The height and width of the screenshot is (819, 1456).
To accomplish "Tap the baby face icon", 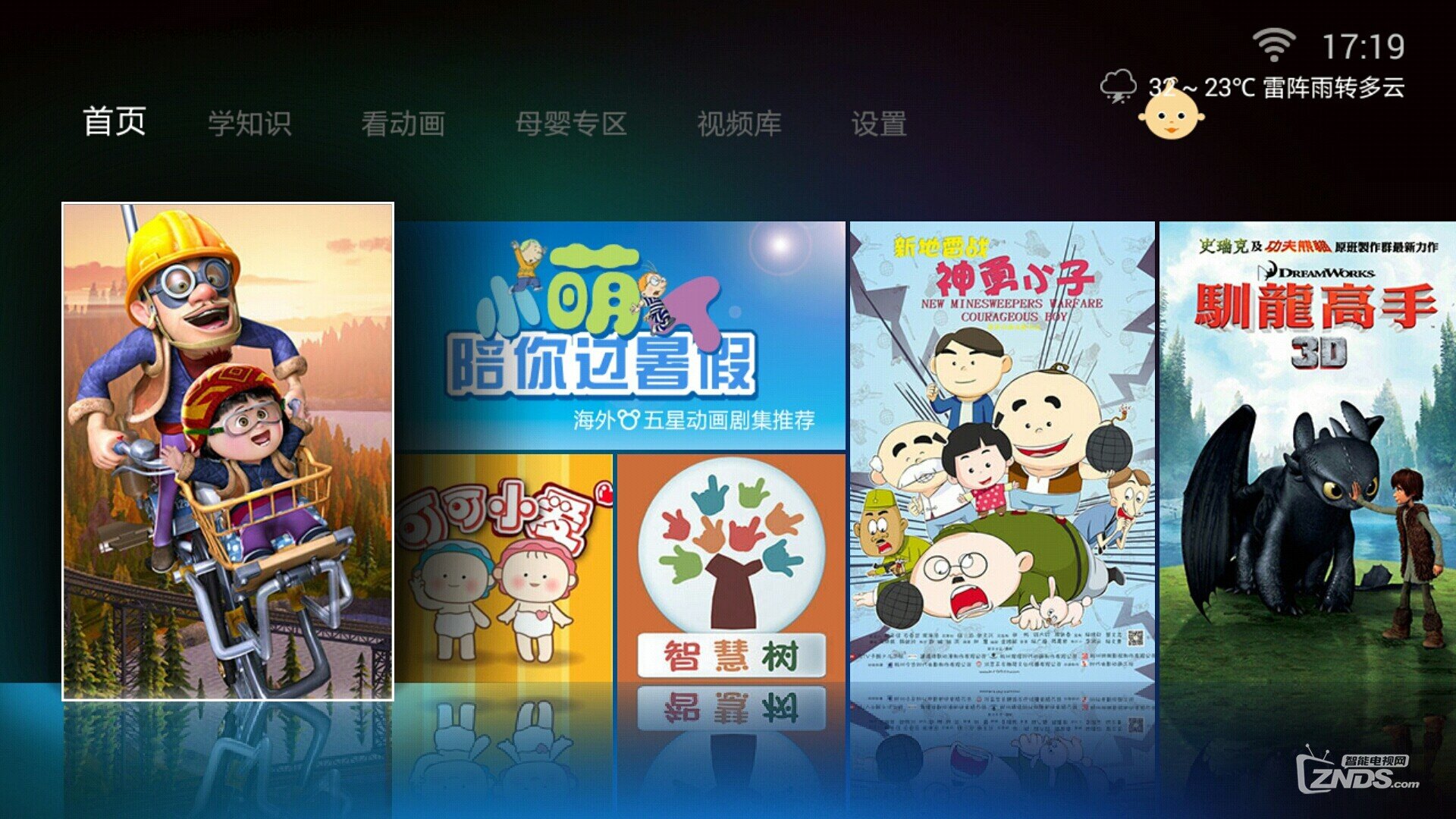I will tap(1171, 115).
